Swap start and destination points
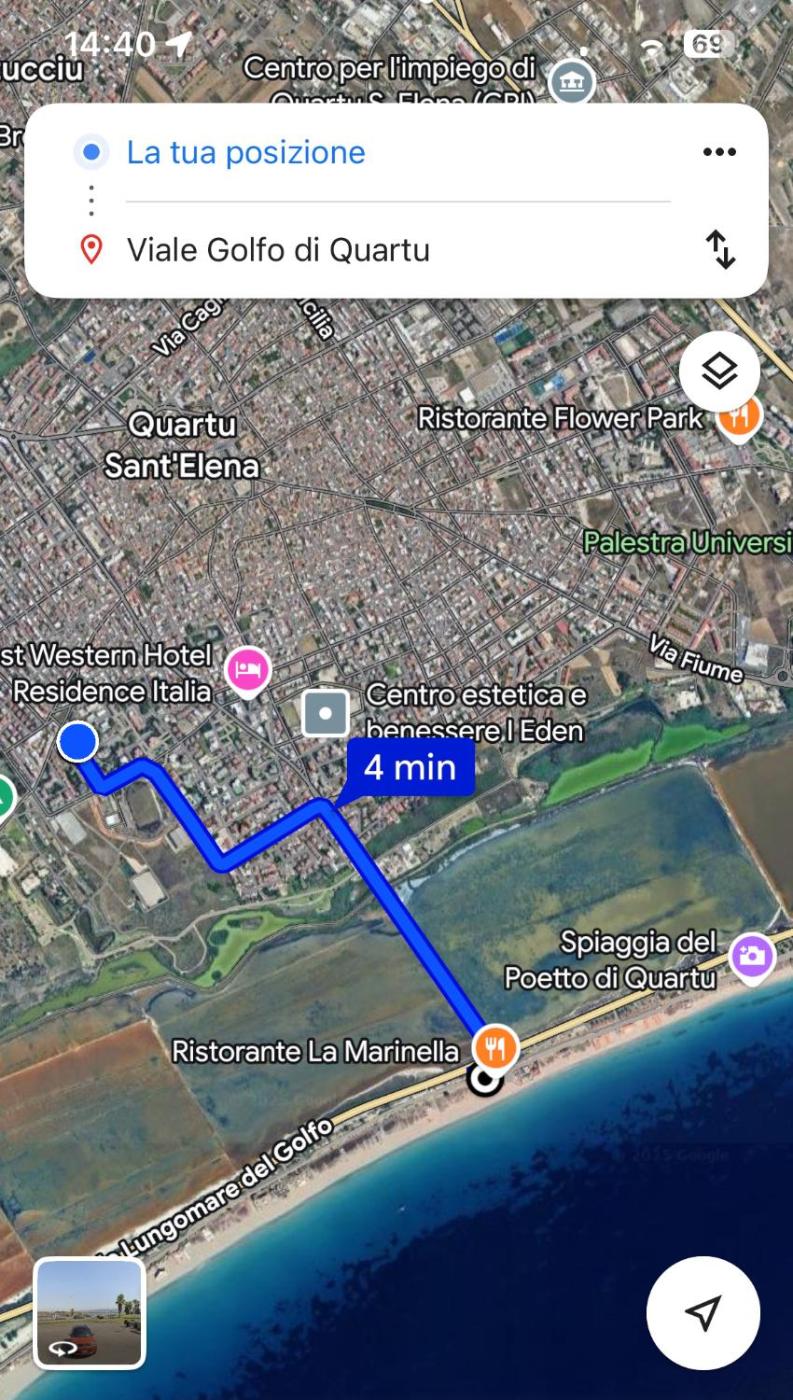This screenshot has width=793, height=1400. [x=720, y=250]
